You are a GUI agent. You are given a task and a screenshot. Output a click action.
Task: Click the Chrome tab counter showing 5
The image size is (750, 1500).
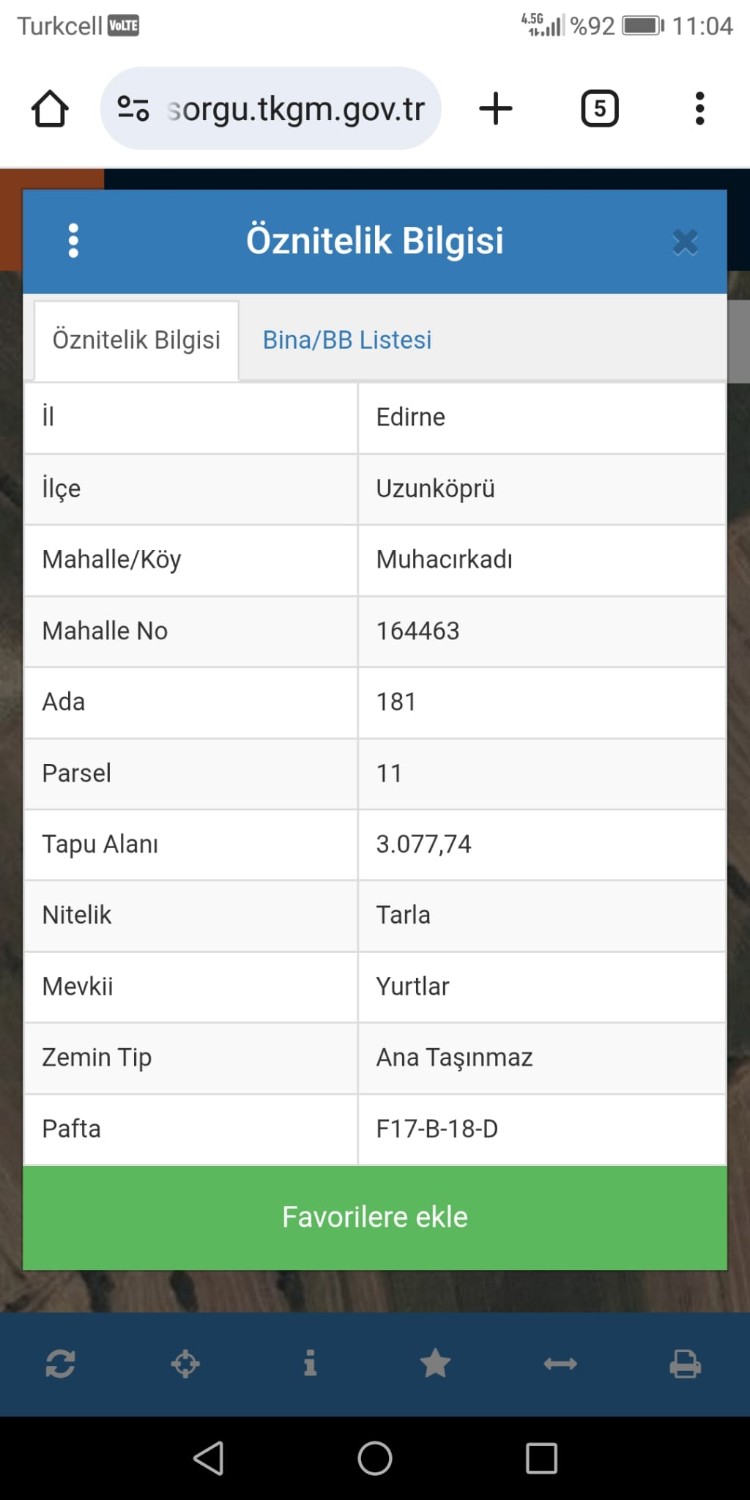tap(599, 108)
